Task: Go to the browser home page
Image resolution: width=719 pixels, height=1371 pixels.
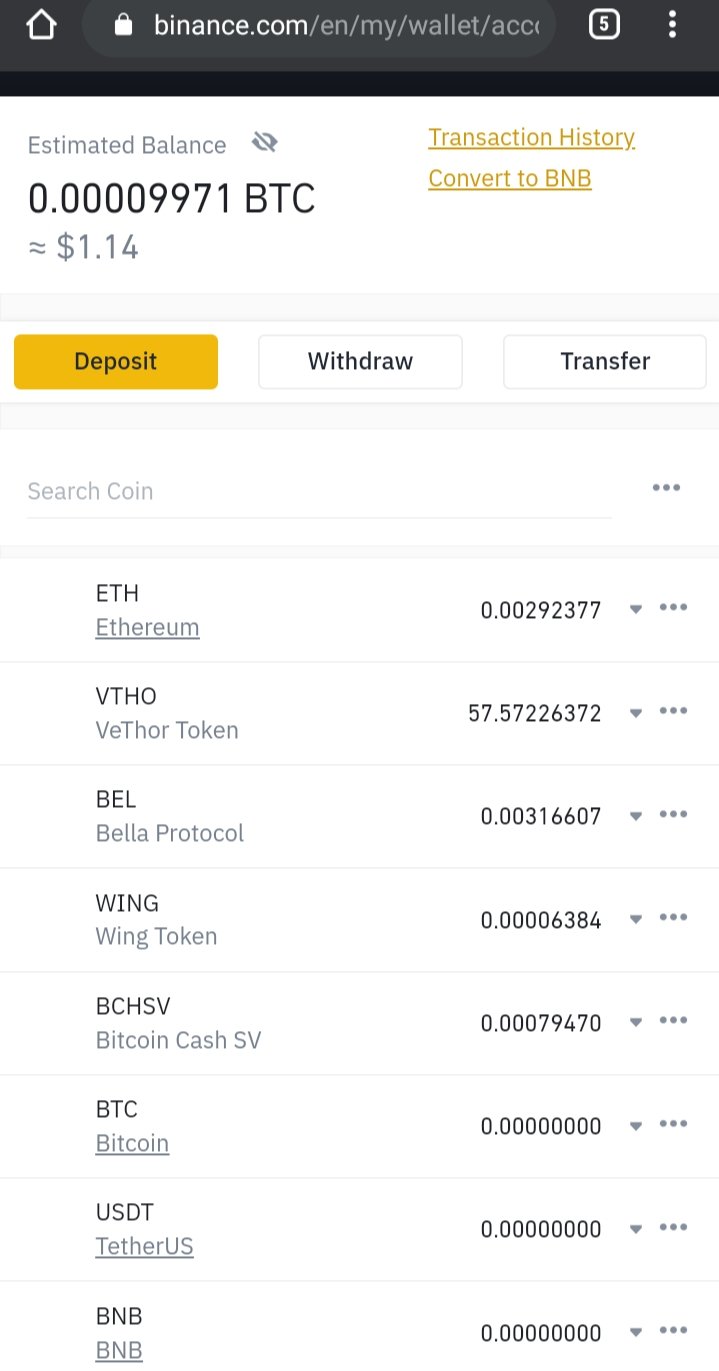Action: click(41, 25)
